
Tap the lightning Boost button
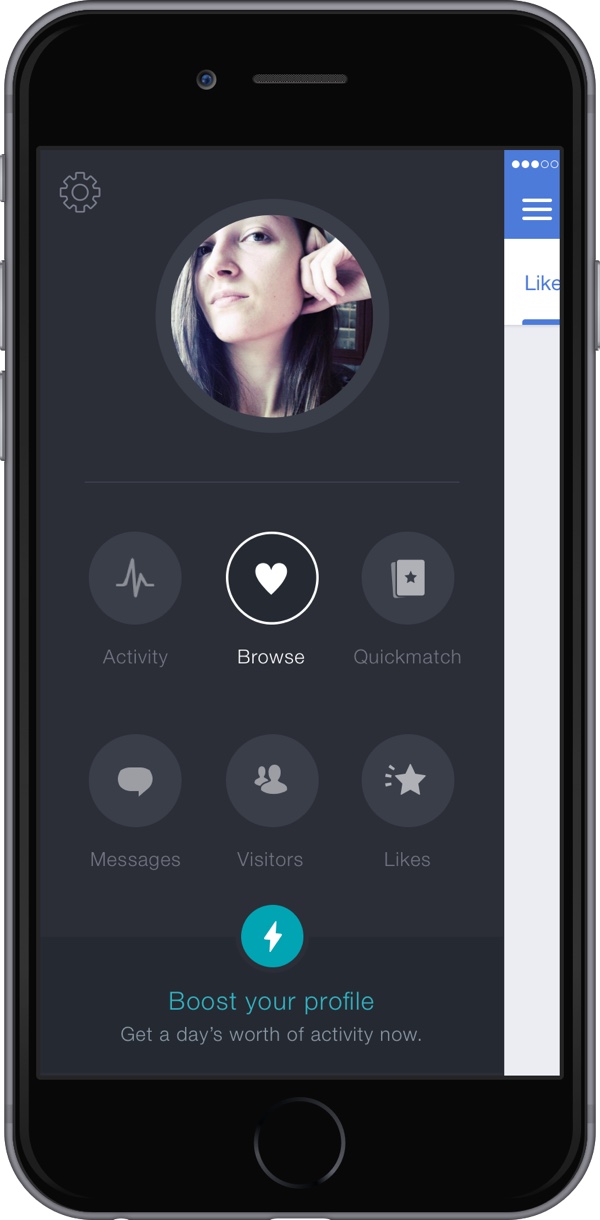point(272,936)
